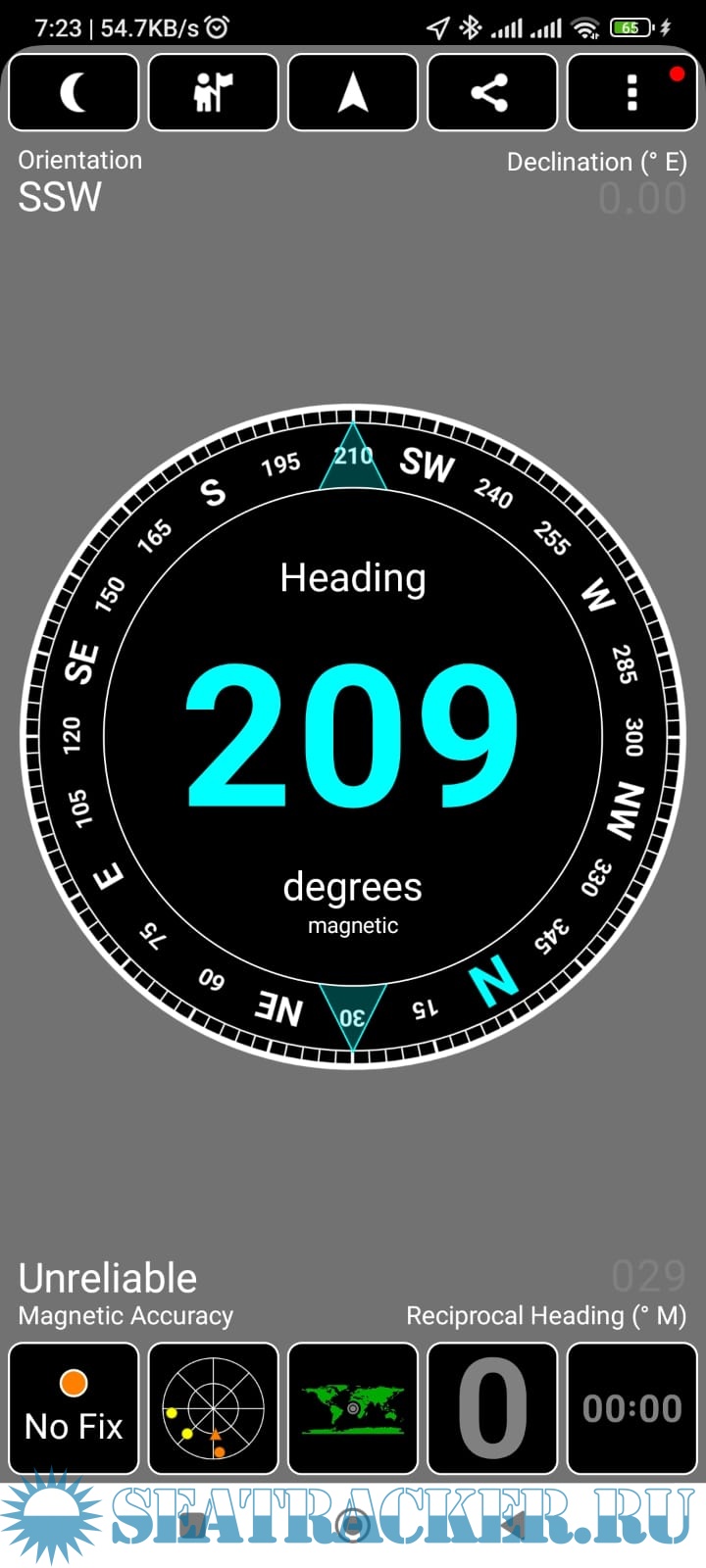Tap the navigation arrow button
Image resolution: width=706 pixels, height=1568 pixels.
coord(353,93)
